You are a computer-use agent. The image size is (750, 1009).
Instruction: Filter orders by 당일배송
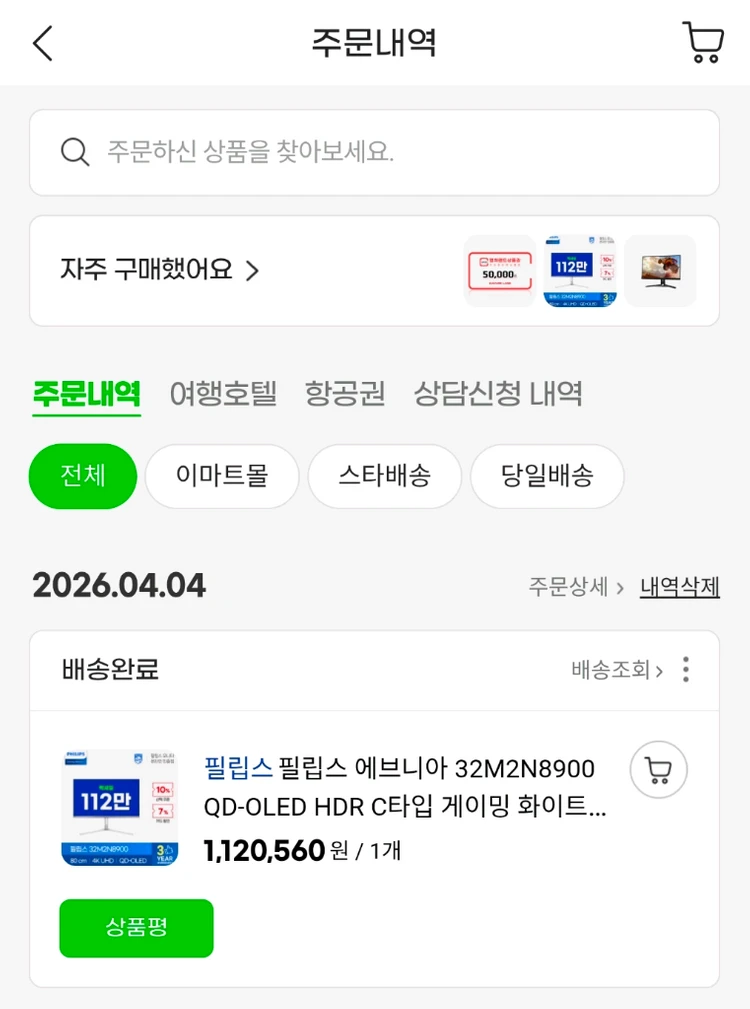point(547,476)
